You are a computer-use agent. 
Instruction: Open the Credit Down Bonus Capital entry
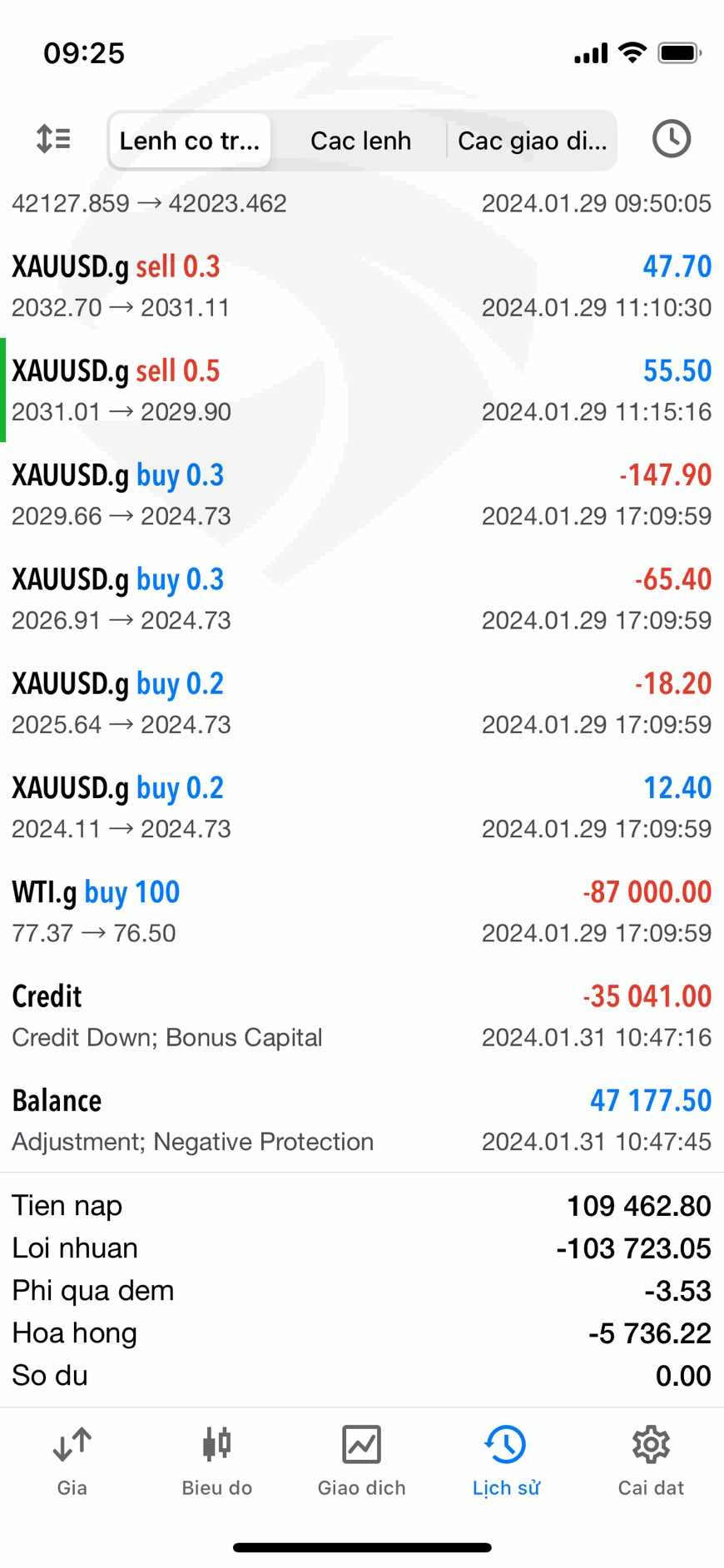[362, 1015]
